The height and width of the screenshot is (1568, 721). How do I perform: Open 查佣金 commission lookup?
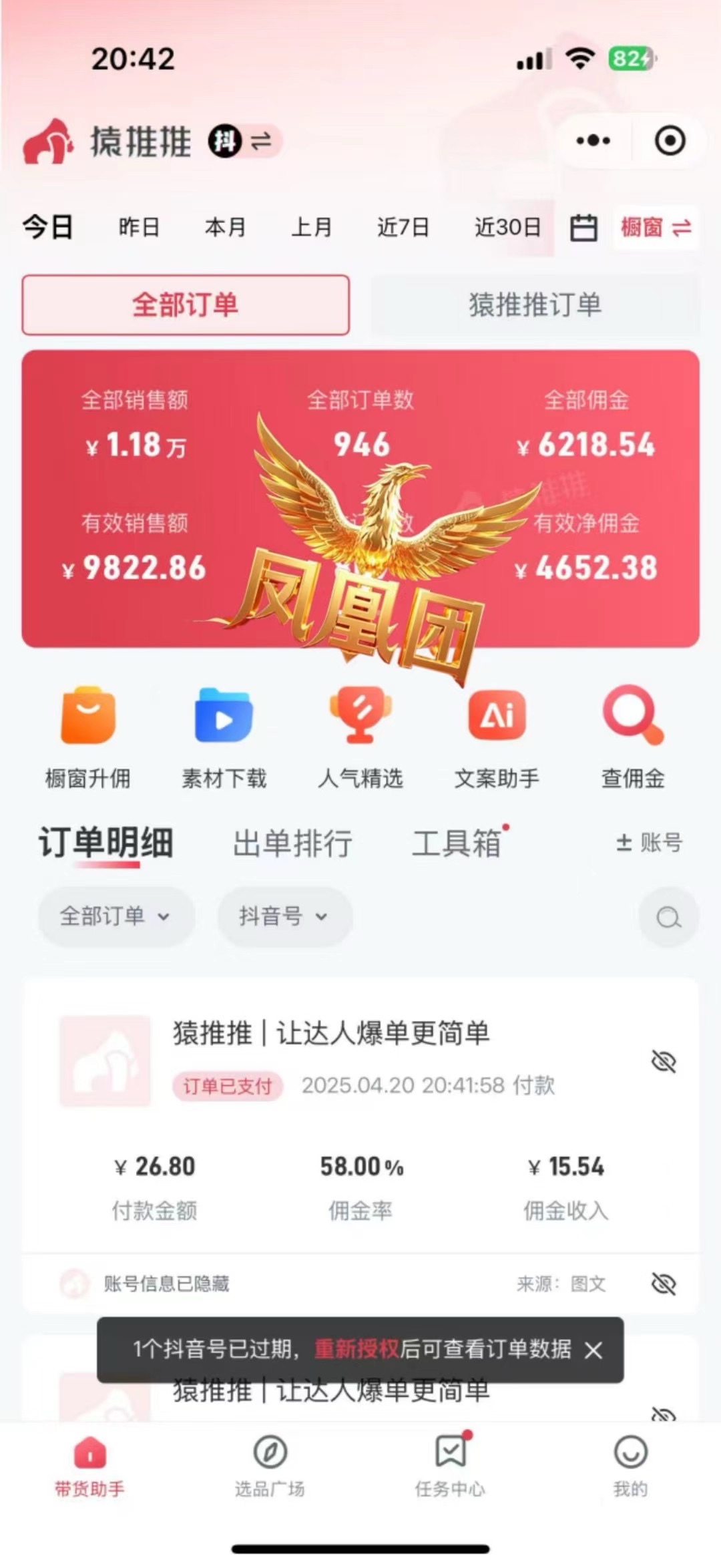pyautogui.click(x=633, y=735)
